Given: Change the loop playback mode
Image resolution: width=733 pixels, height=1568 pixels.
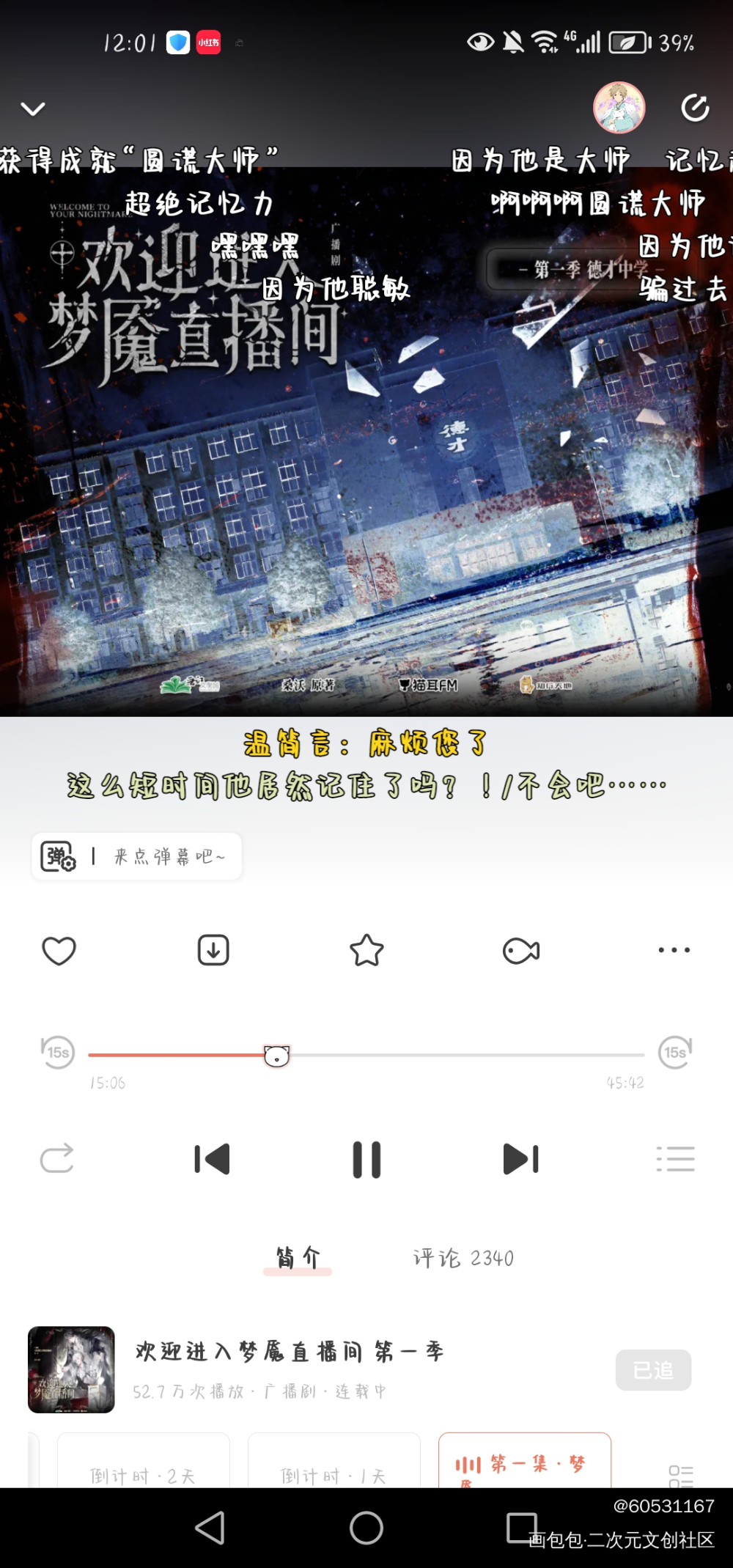Looking at the screenshot, I should click(x=57, y=1159).
